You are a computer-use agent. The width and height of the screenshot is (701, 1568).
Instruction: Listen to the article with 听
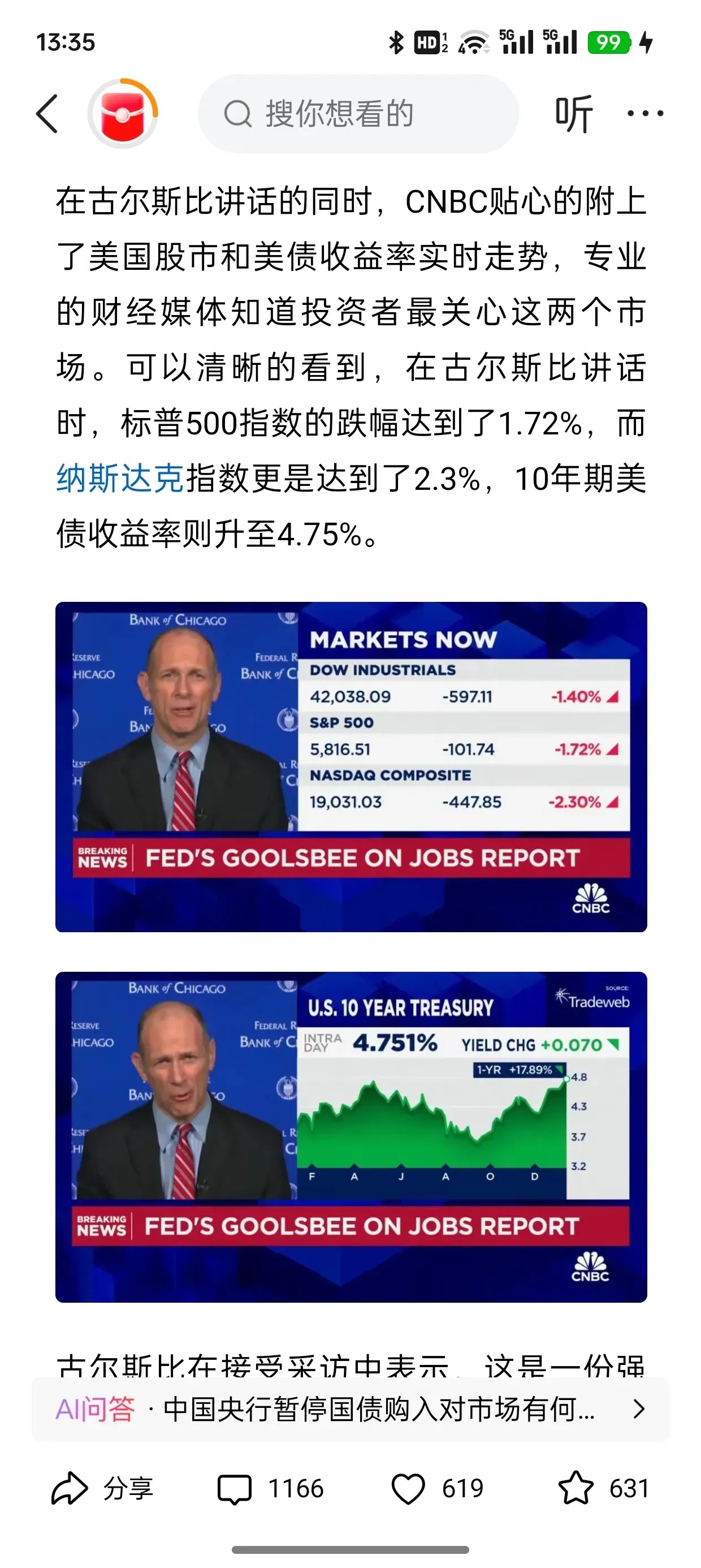573,114
